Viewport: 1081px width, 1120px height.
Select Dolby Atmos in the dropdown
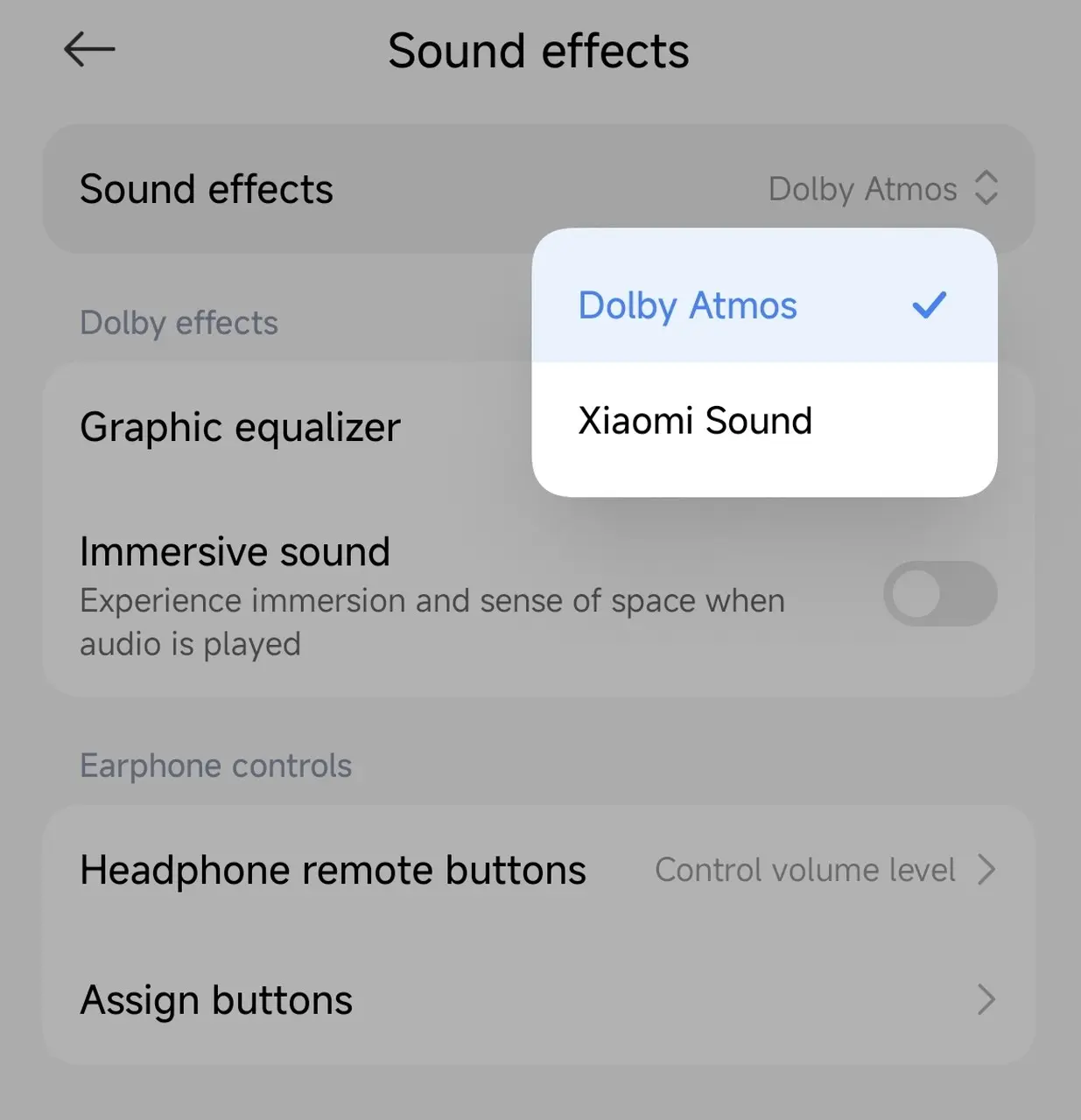click(687, 305)
